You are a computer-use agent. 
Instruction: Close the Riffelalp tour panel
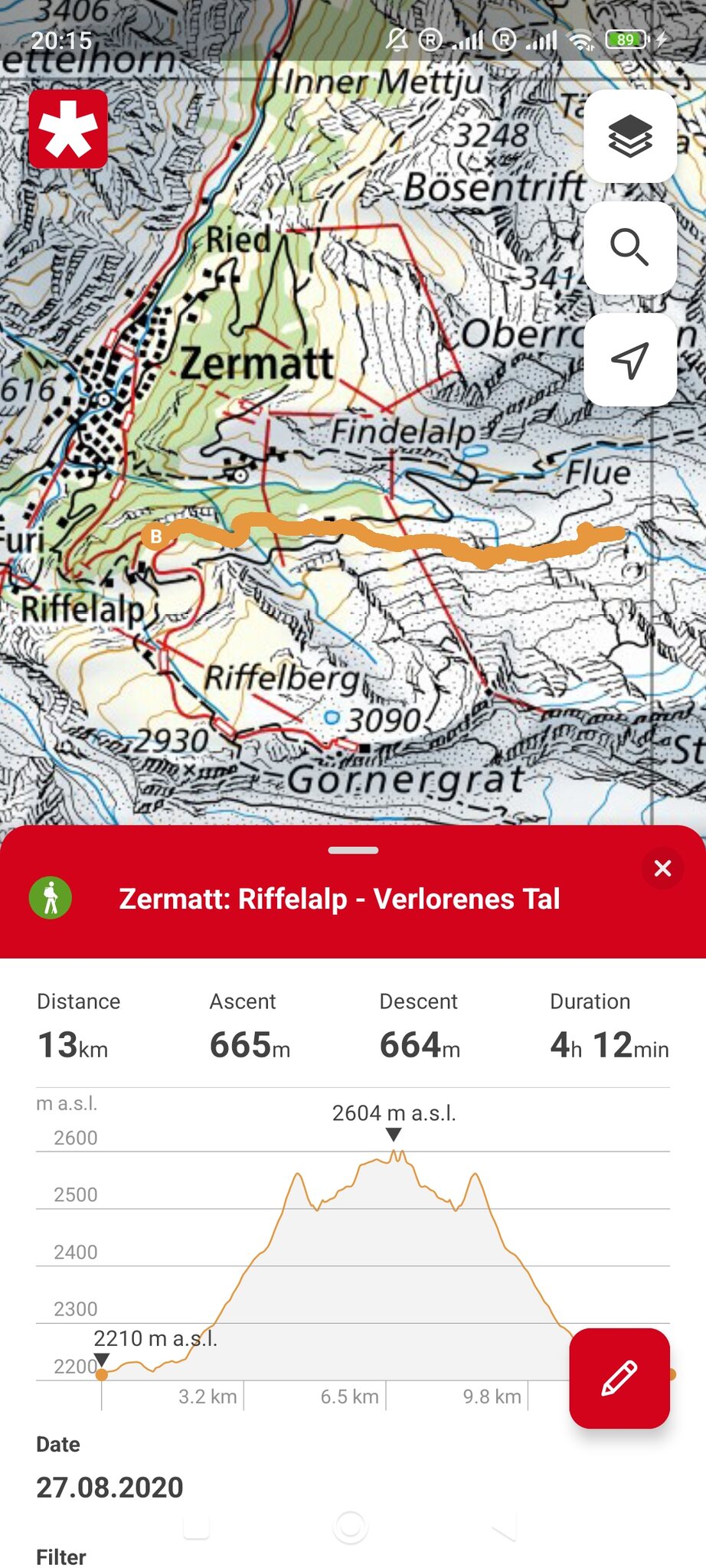[662, 868]
